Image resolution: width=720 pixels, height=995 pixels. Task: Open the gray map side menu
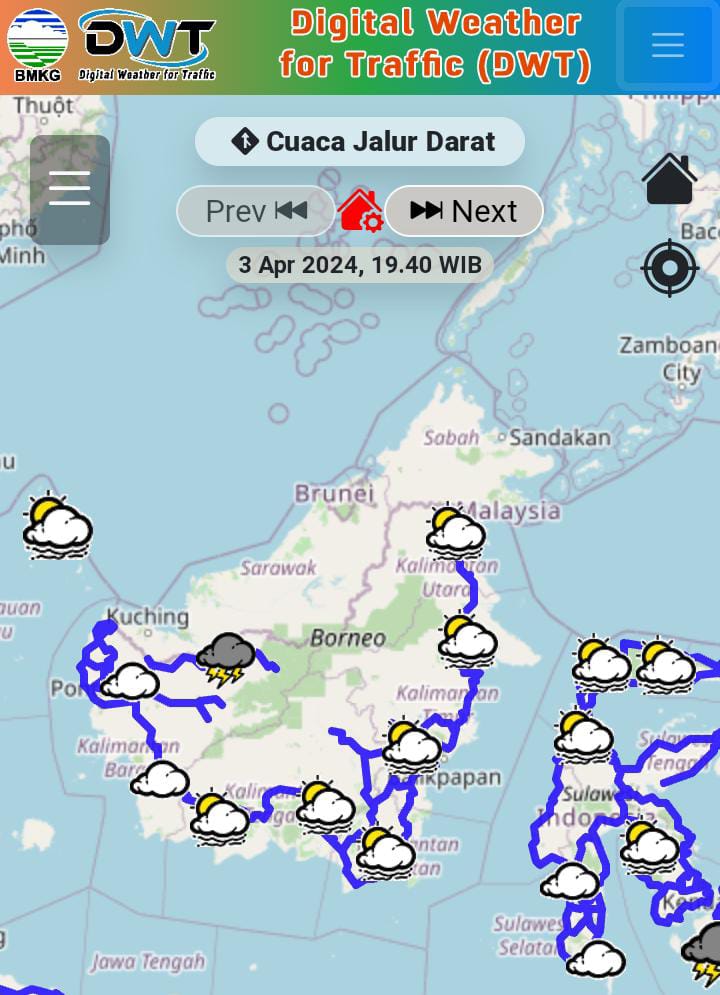[x=70, y=189]
